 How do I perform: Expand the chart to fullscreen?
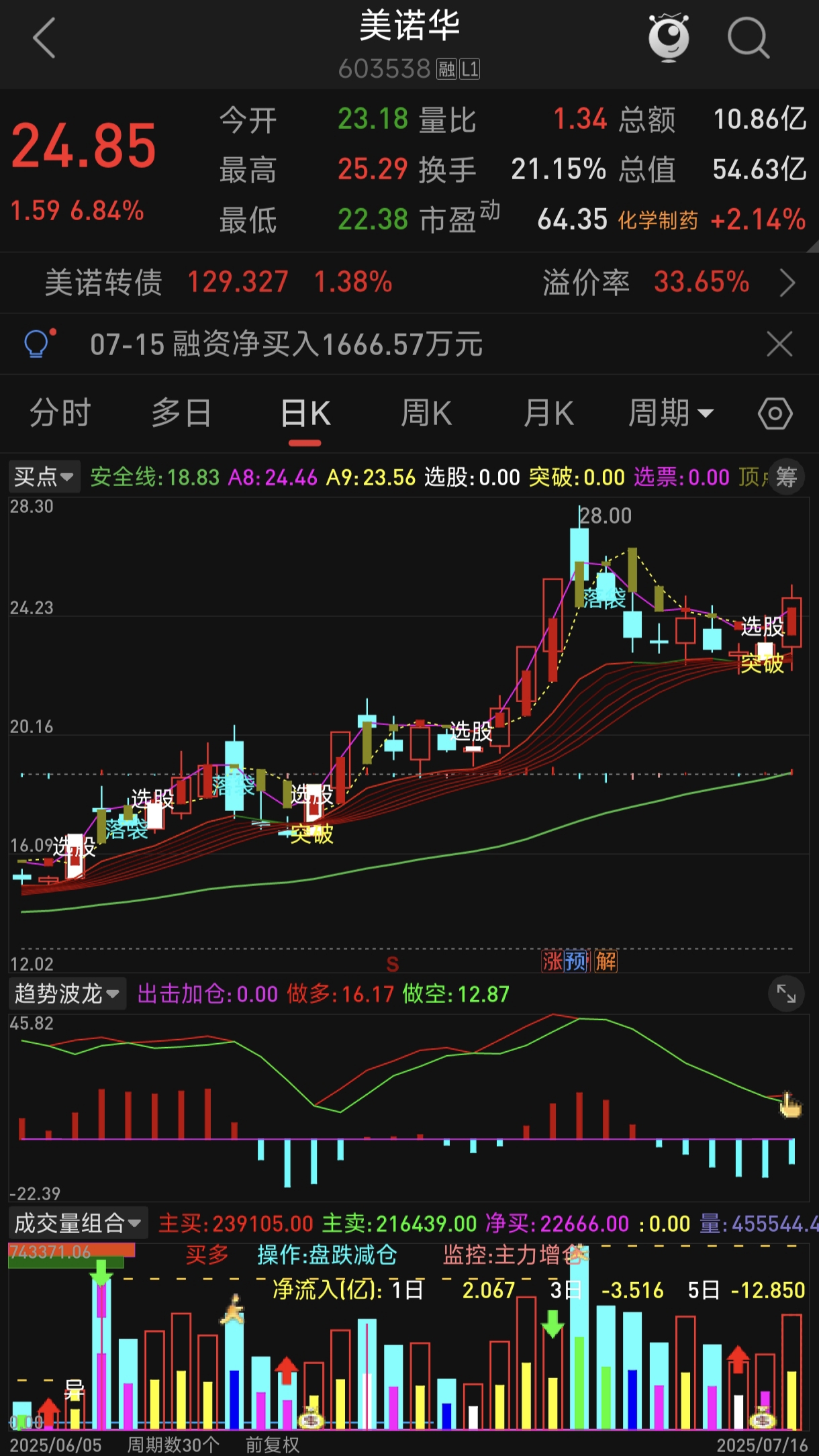pyautogui.click(x=786, y=994)
